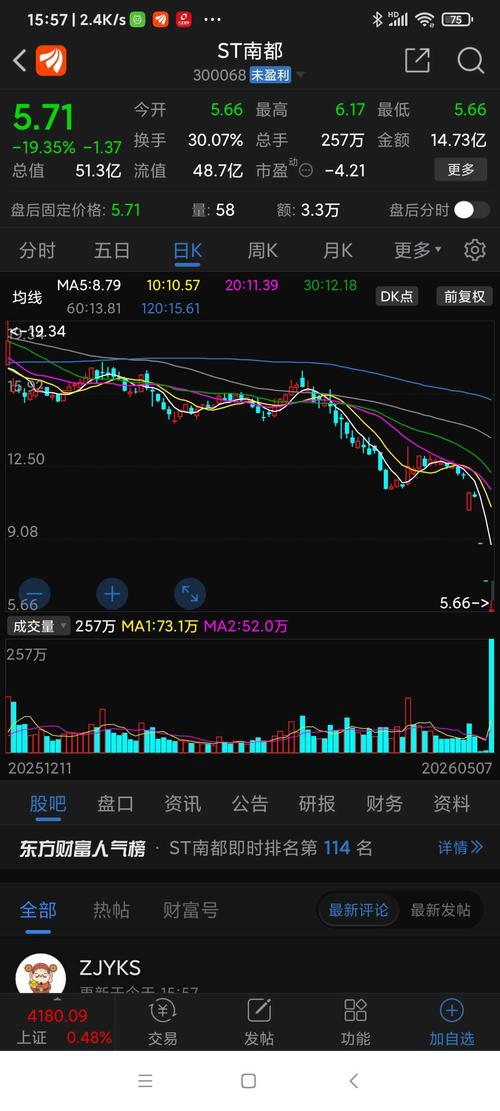Select the 周K chart tab
Viewport: 500px width, 1111px height.
pos(262,250)
